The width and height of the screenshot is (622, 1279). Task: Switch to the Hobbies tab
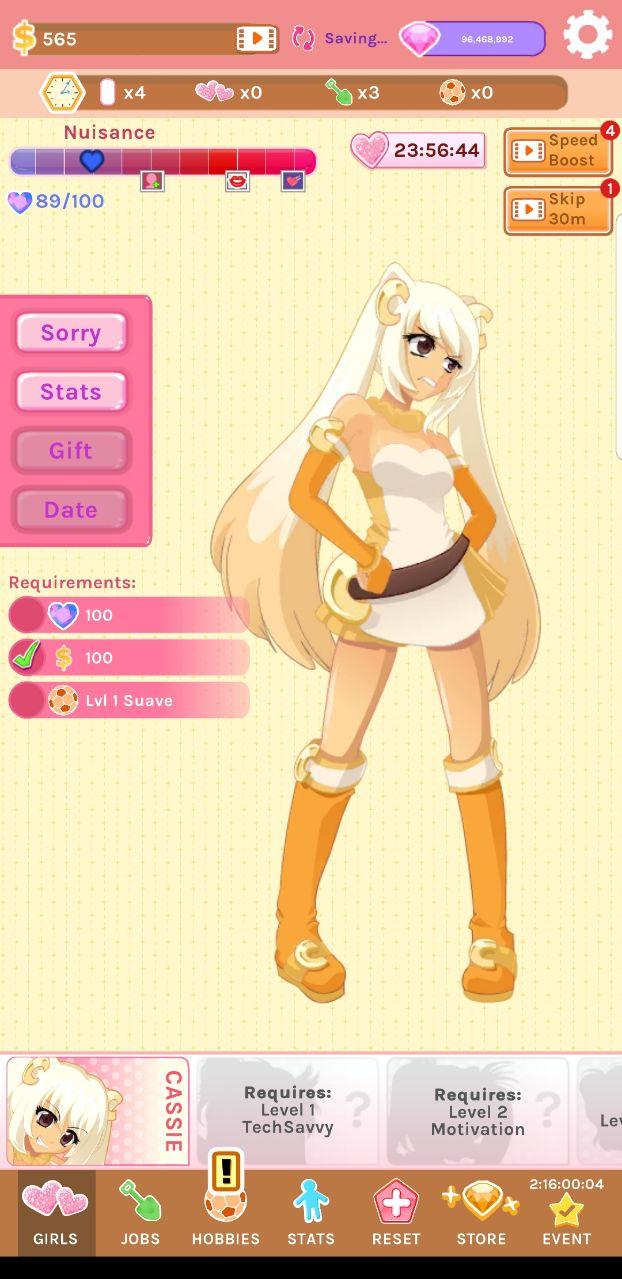click(226, 1213)
